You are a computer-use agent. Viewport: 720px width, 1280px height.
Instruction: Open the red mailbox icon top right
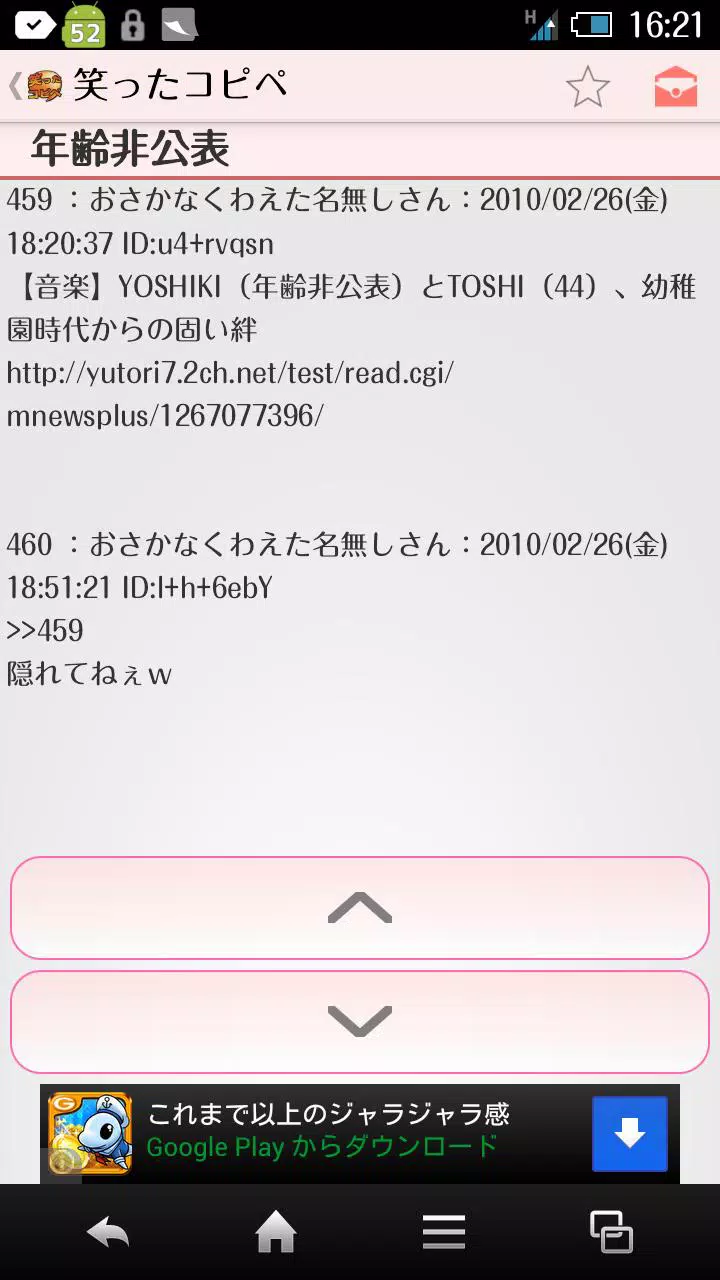(x=675, y=86)
